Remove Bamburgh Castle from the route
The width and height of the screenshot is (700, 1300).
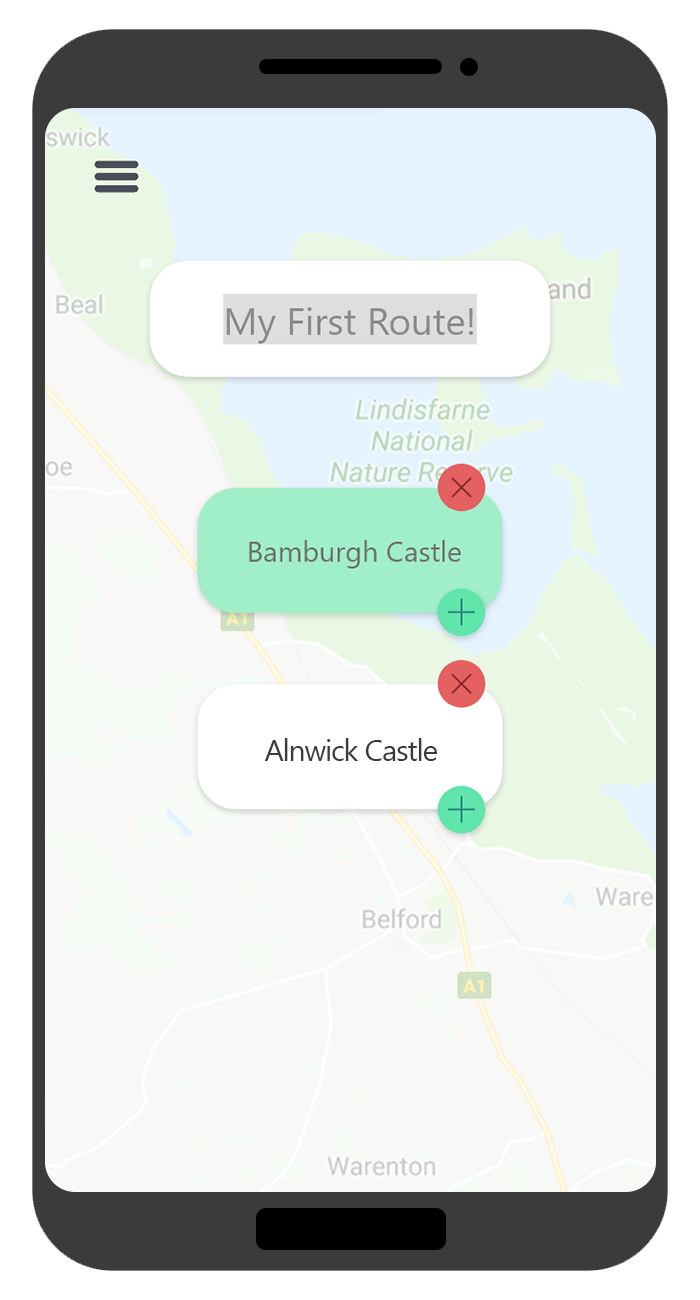461,488
